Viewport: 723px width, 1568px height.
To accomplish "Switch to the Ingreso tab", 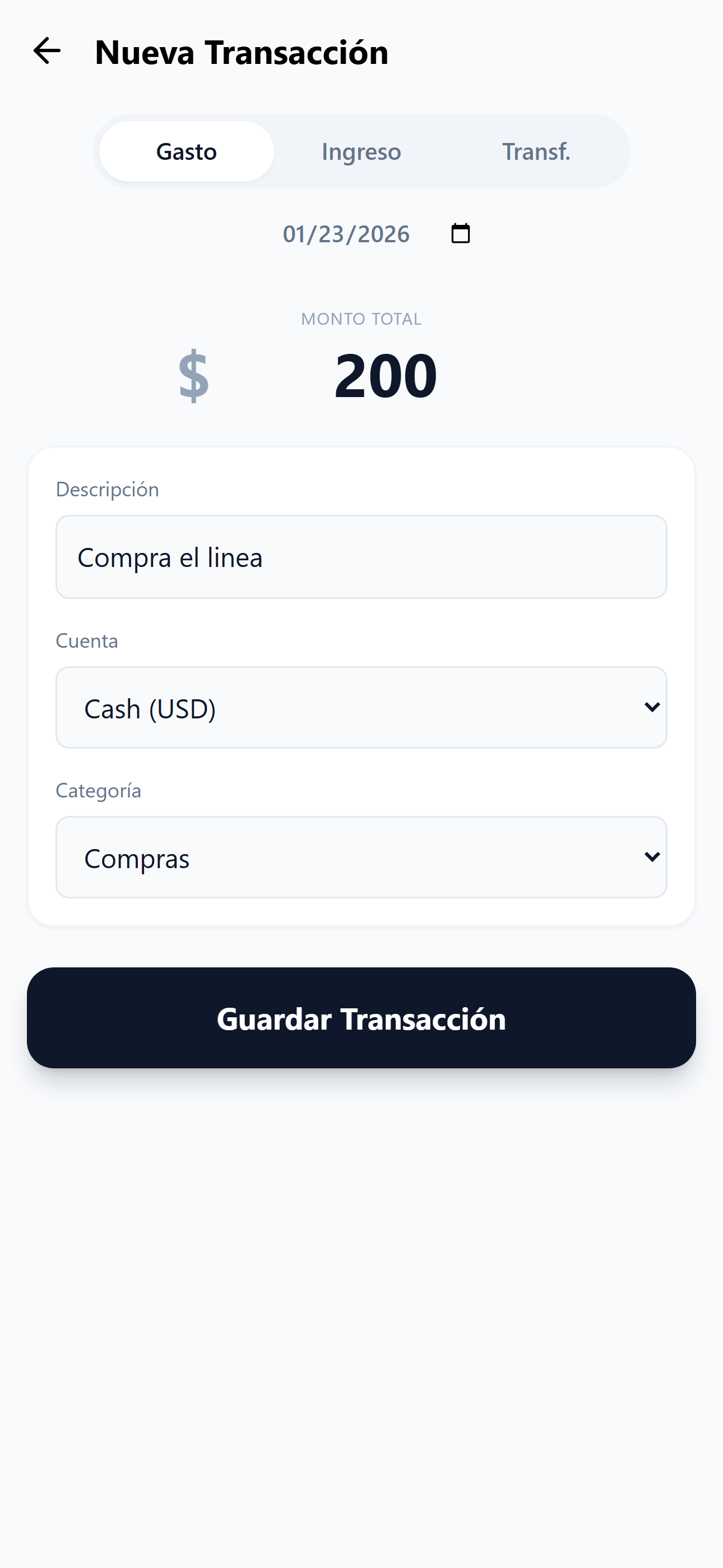I will click(361, 151).
